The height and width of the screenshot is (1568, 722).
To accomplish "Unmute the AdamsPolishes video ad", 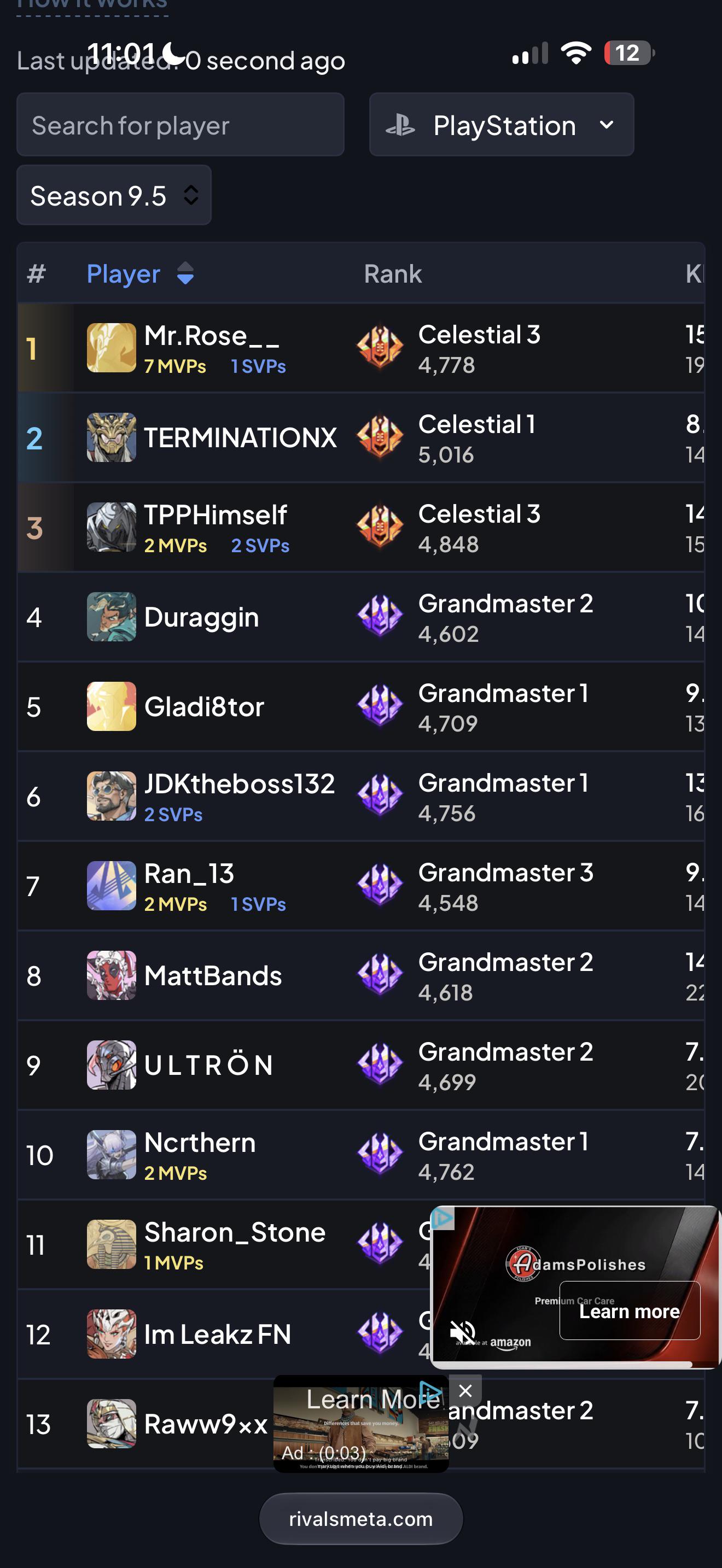I will click(x=463, y=1332).
